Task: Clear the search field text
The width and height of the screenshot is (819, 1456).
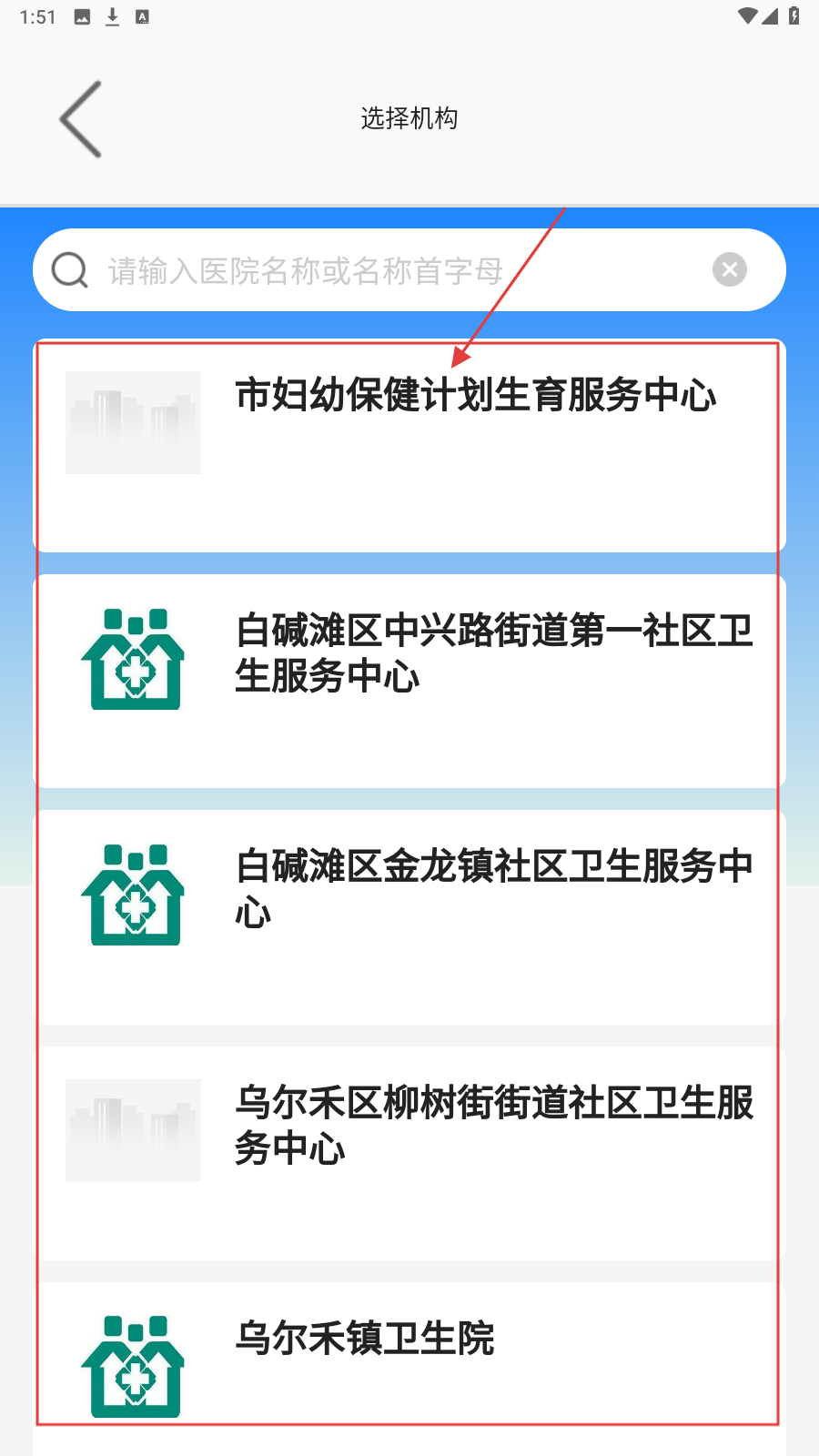Action: point(729,269)
